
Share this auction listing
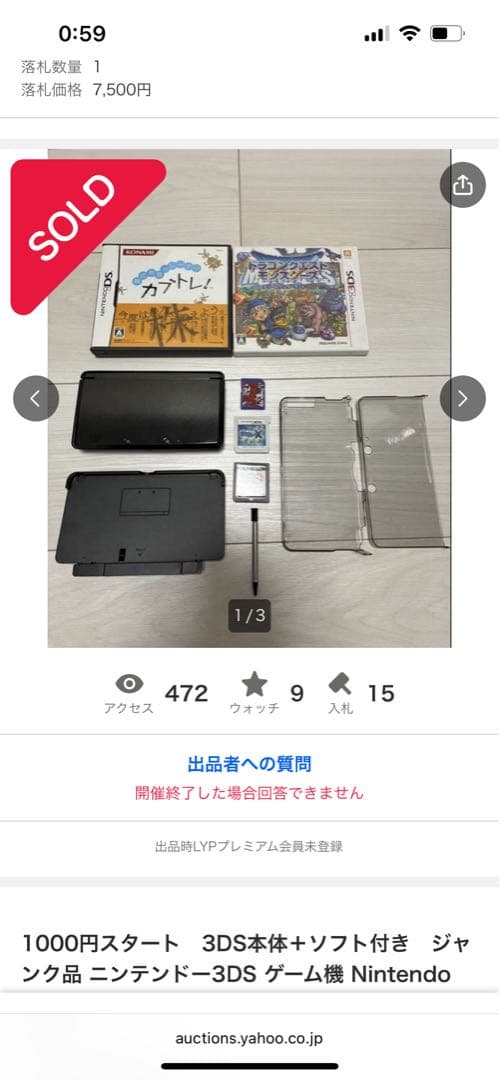coord(462,185)
